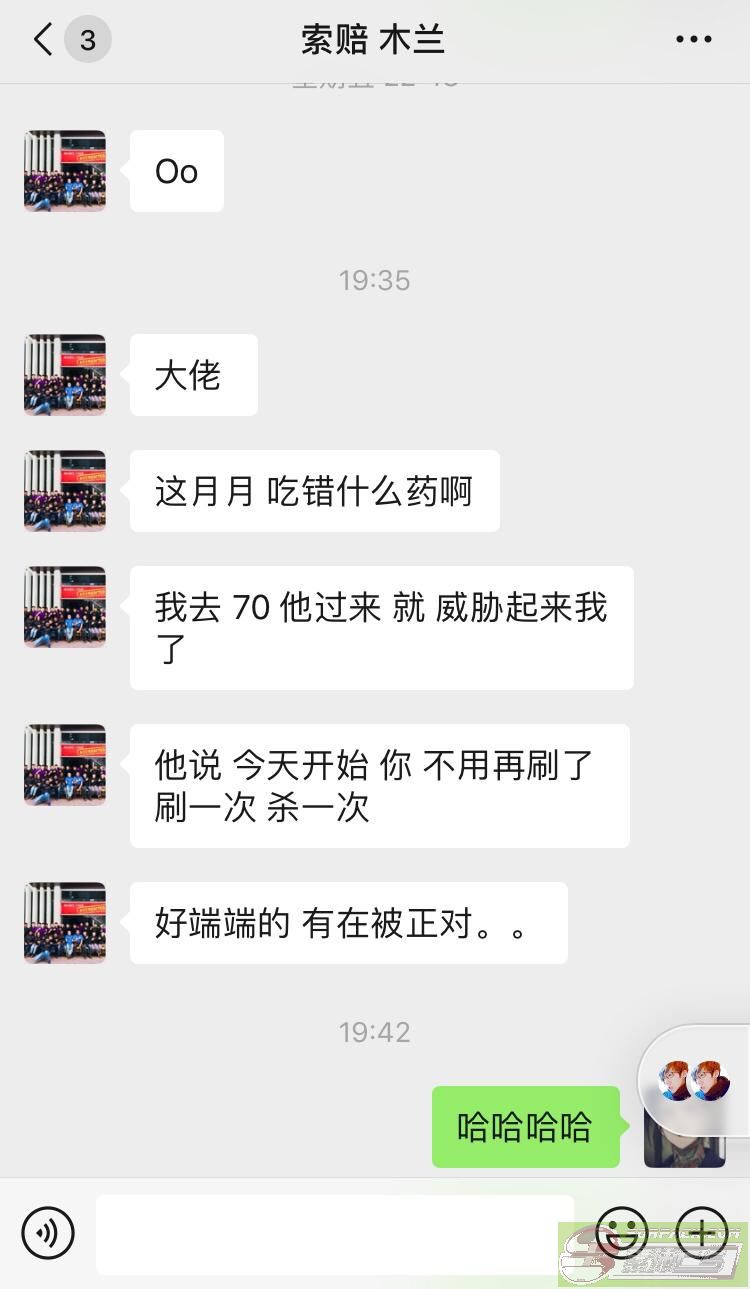Open the chat info overflow menu
Viewport: 750px width, 1289px height.
pyautogui.click(x=694, y=40)
